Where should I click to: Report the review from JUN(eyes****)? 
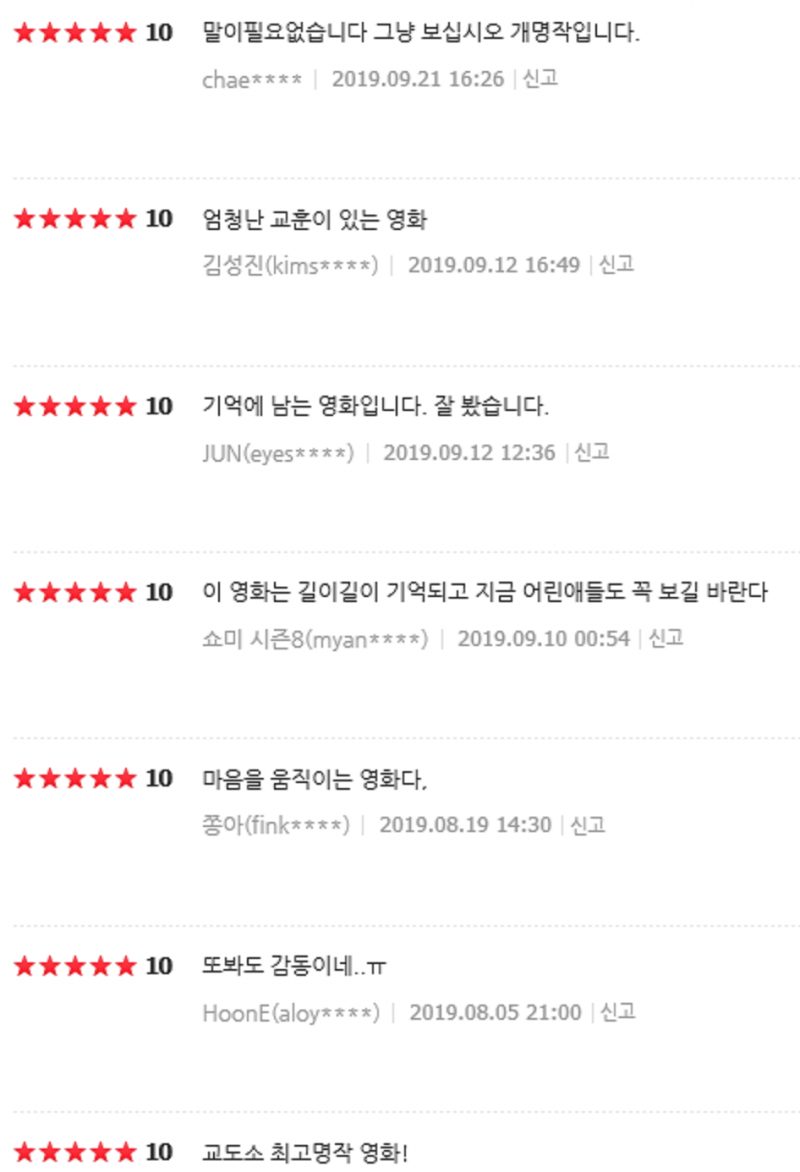tap(592, 452)
